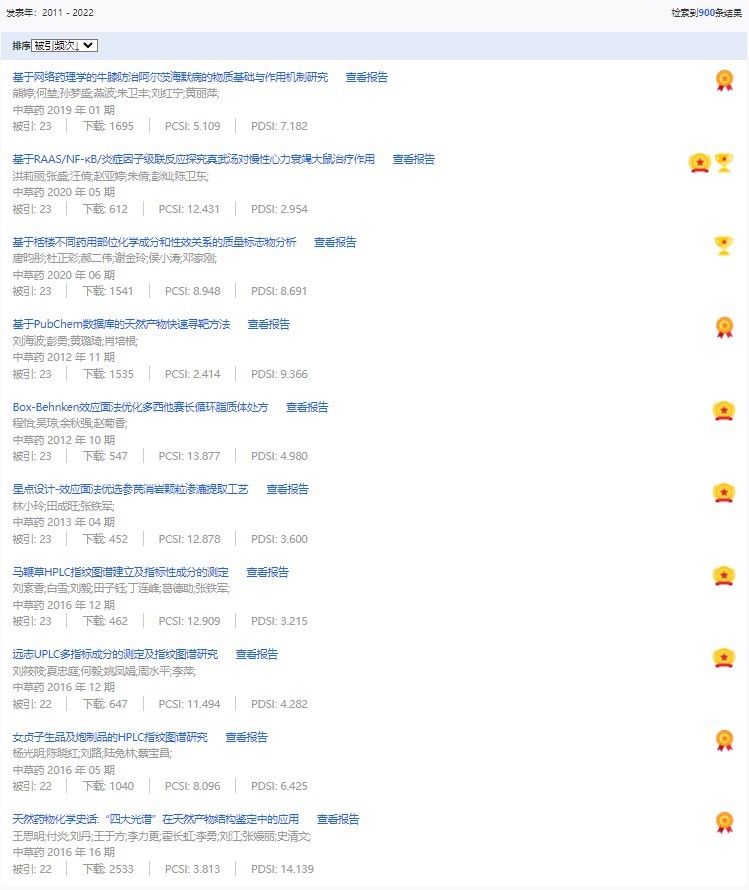Tap 查看报告 for the 天然药物化学史话 article
The height and width of the screenshot is (890, 749).
(338, 819)
